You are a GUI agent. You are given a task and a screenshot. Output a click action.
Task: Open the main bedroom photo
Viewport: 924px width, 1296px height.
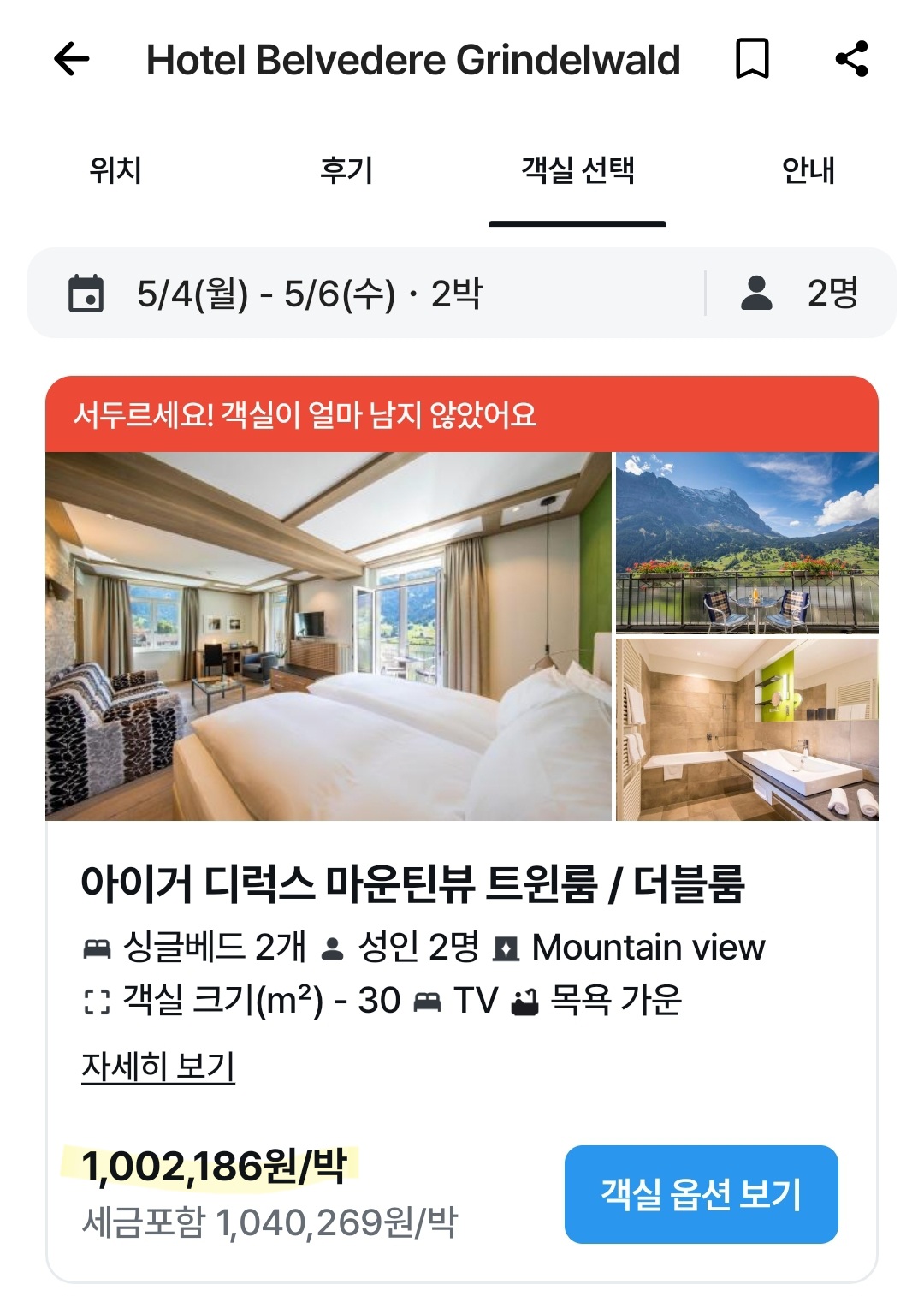tap(329, 636)
